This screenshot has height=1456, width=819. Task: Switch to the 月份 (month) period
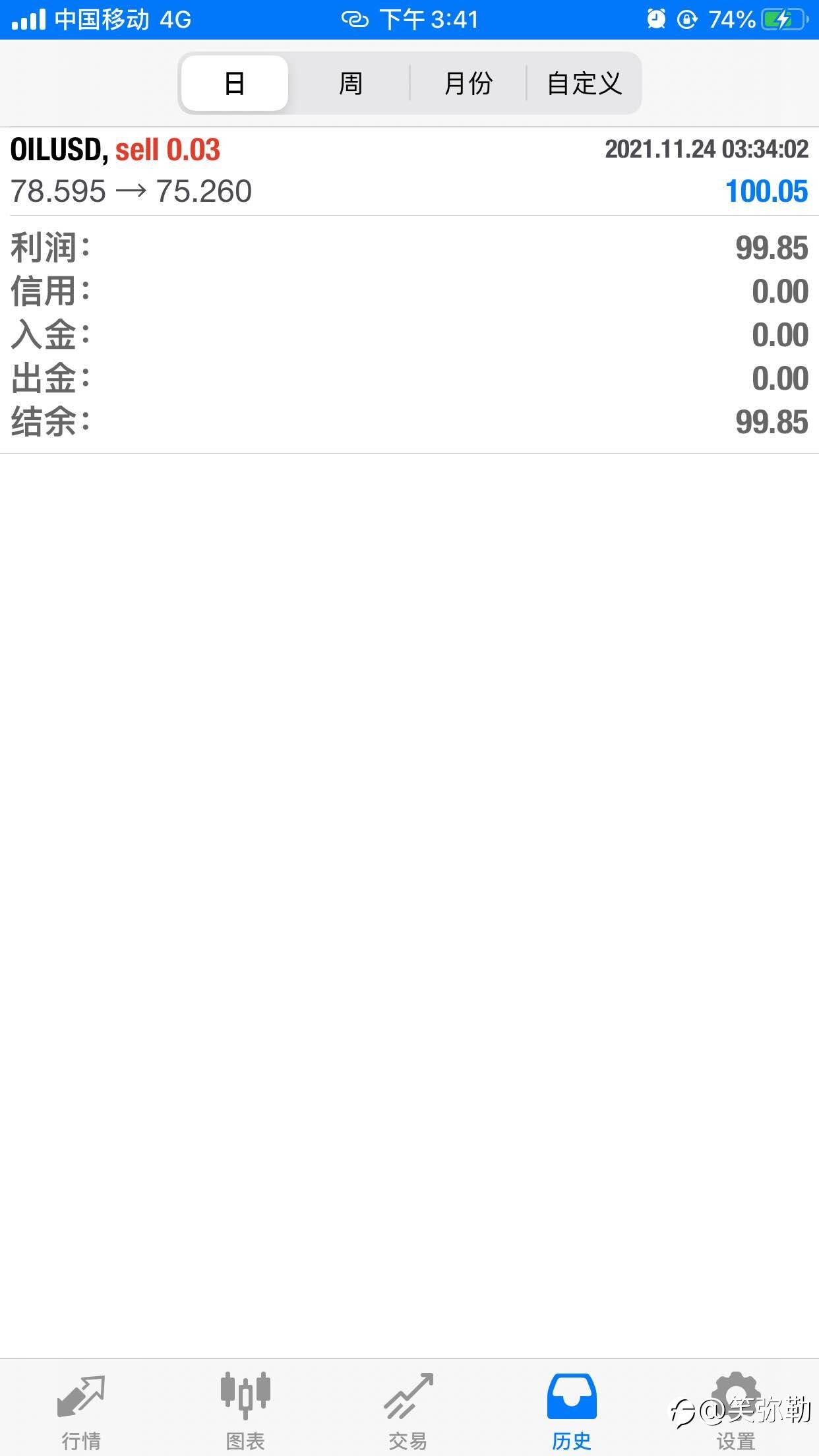[468, 83]
